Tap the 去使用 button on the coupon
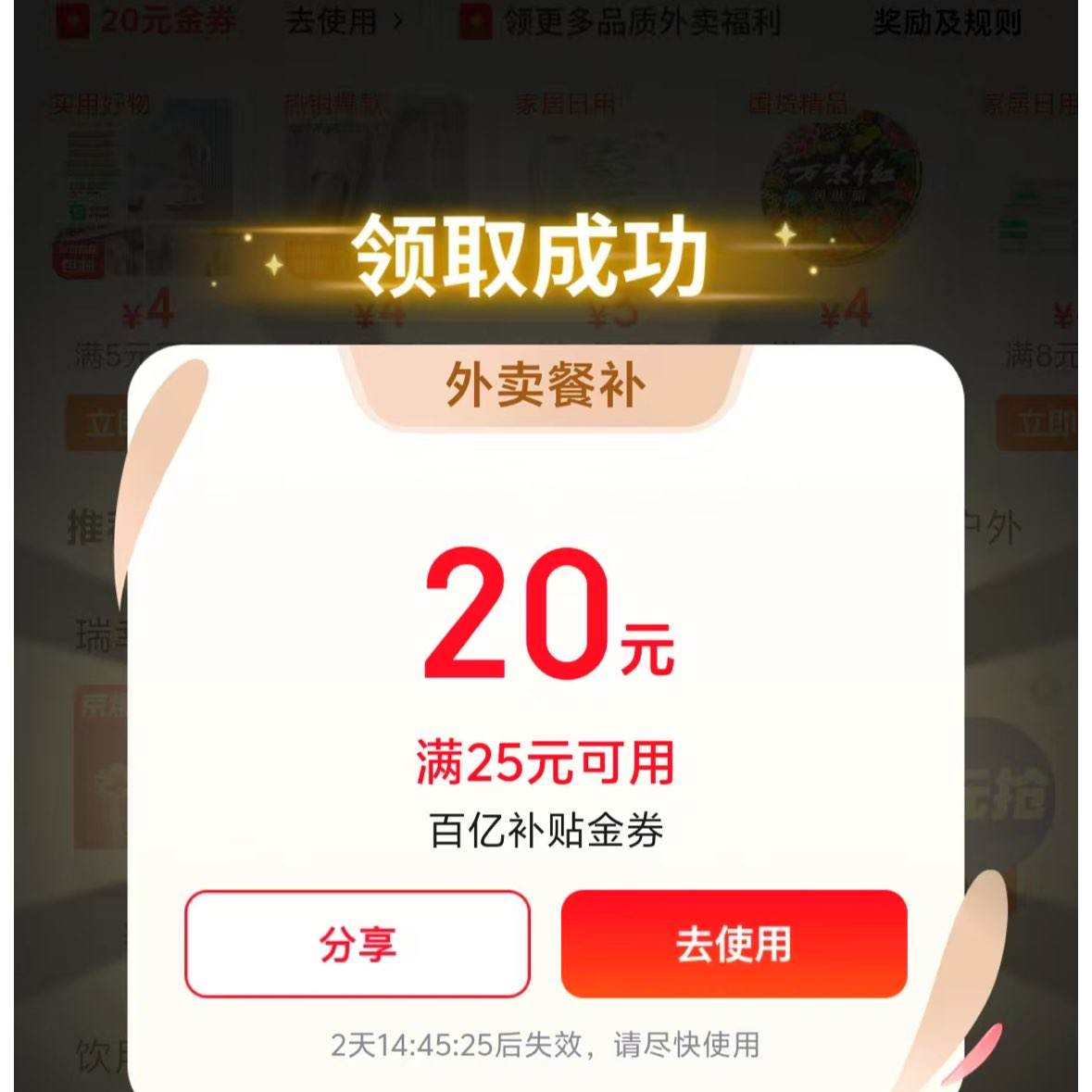 733,944
